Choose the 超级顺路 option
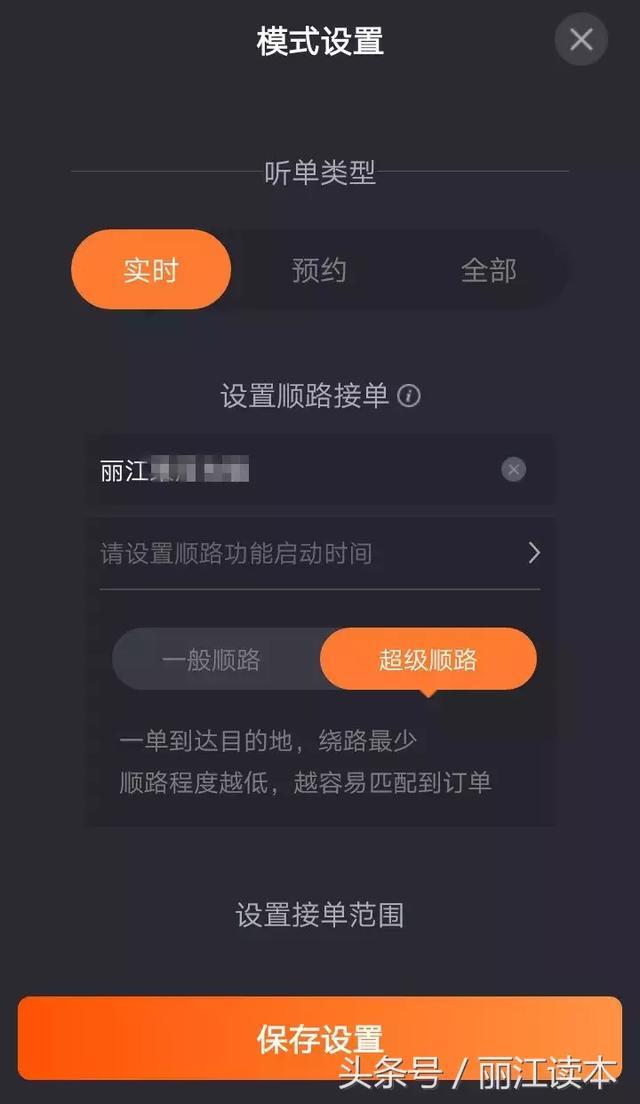This screenshot has width=640, height=1104. [428, 660]
